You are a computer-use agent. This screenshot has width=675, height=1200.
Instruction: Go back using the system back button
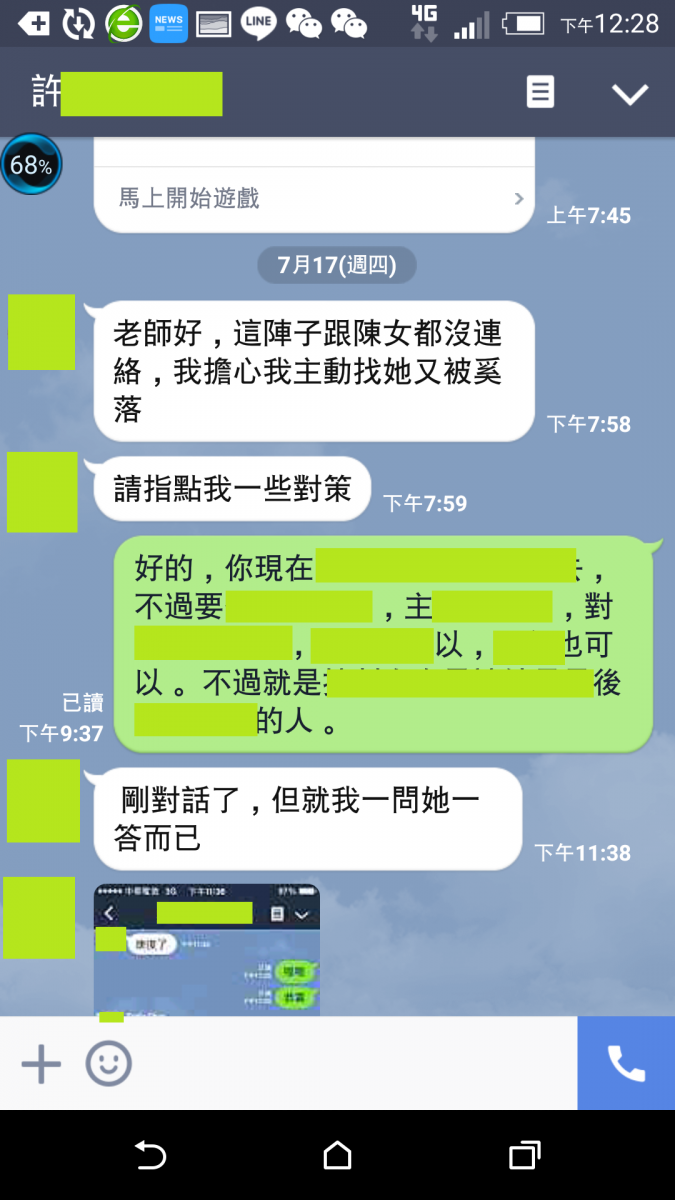(150, 1156)
